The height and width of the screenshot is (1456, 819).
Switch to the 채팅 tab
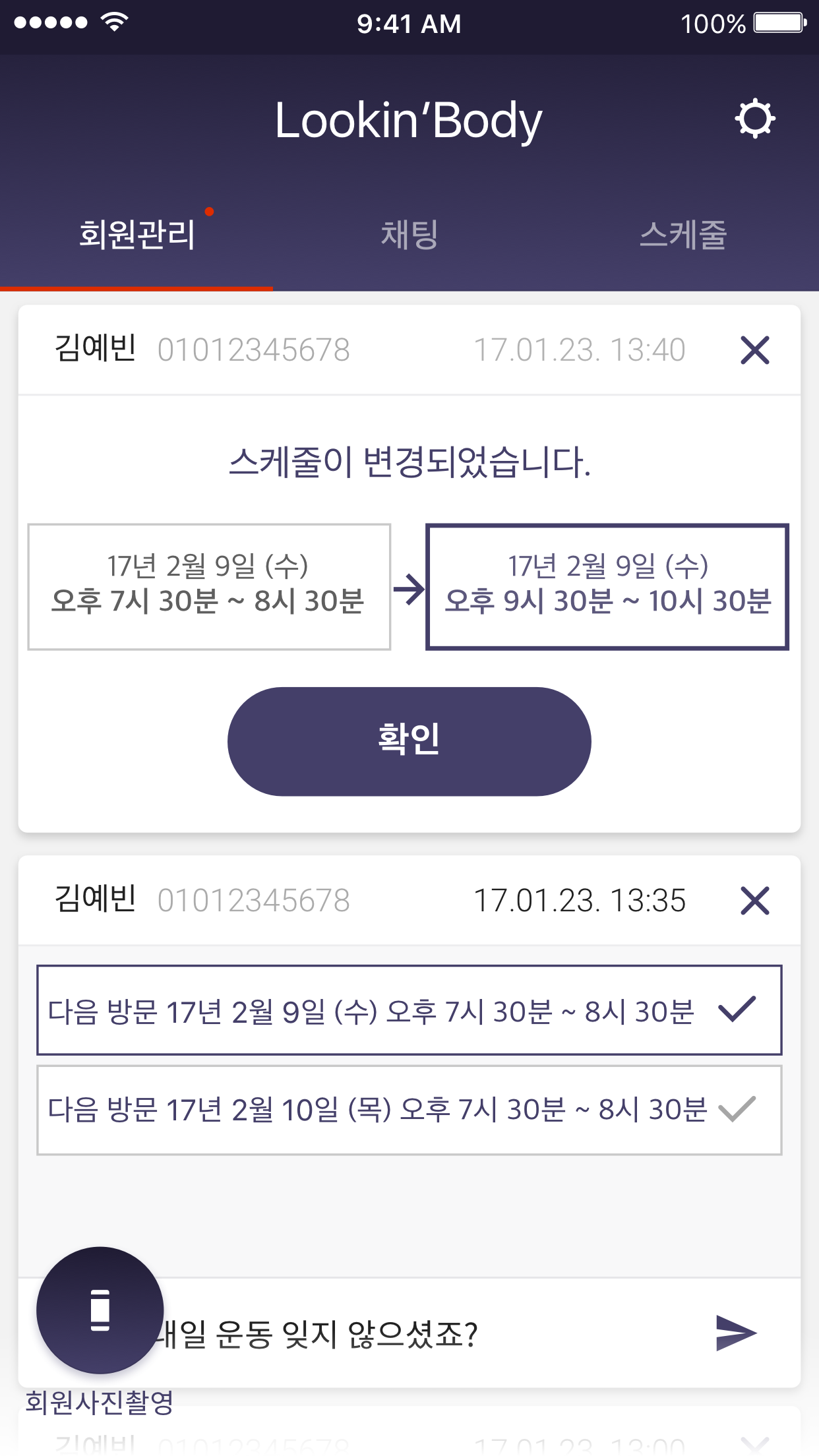pos(410,235)
